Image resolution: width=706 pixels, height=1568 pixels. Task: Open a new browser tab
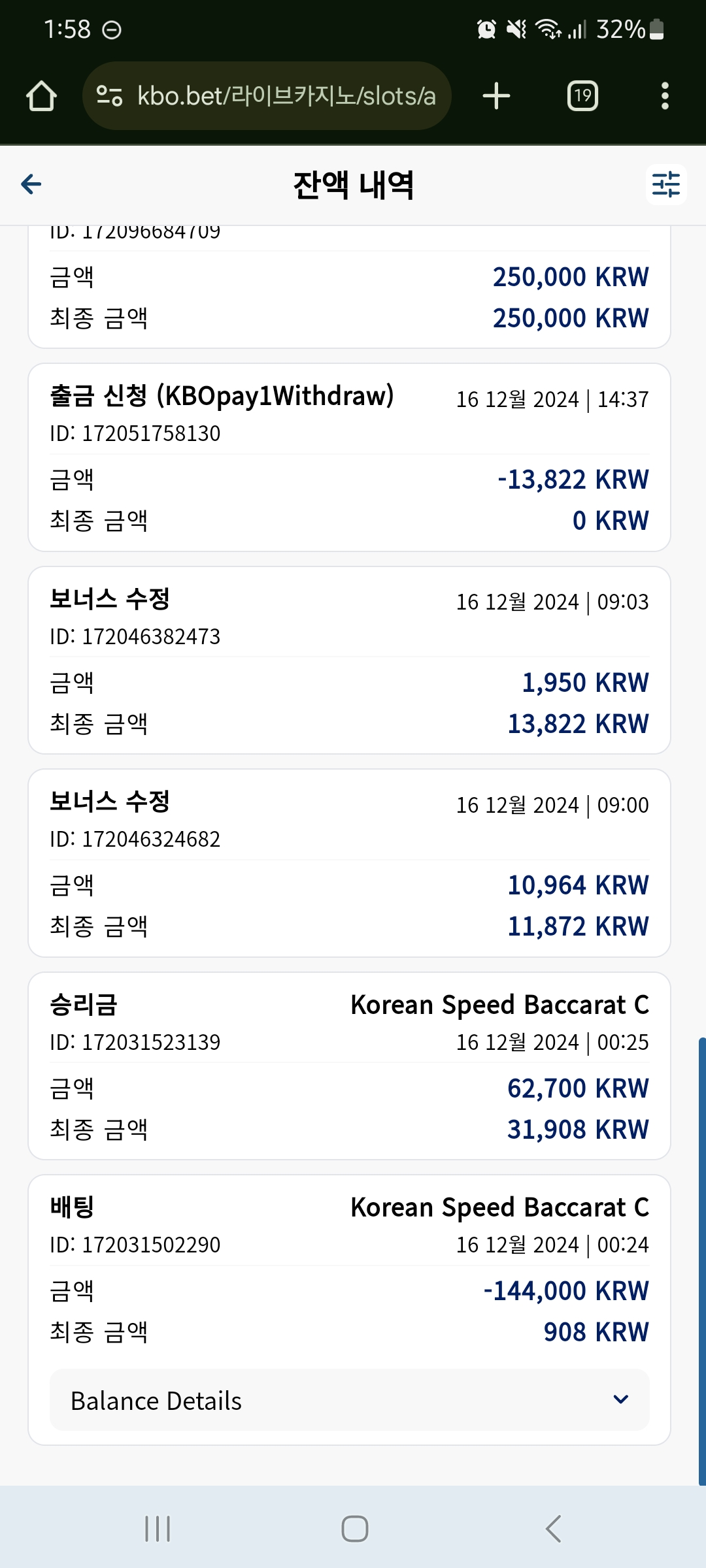click(496, 96)
